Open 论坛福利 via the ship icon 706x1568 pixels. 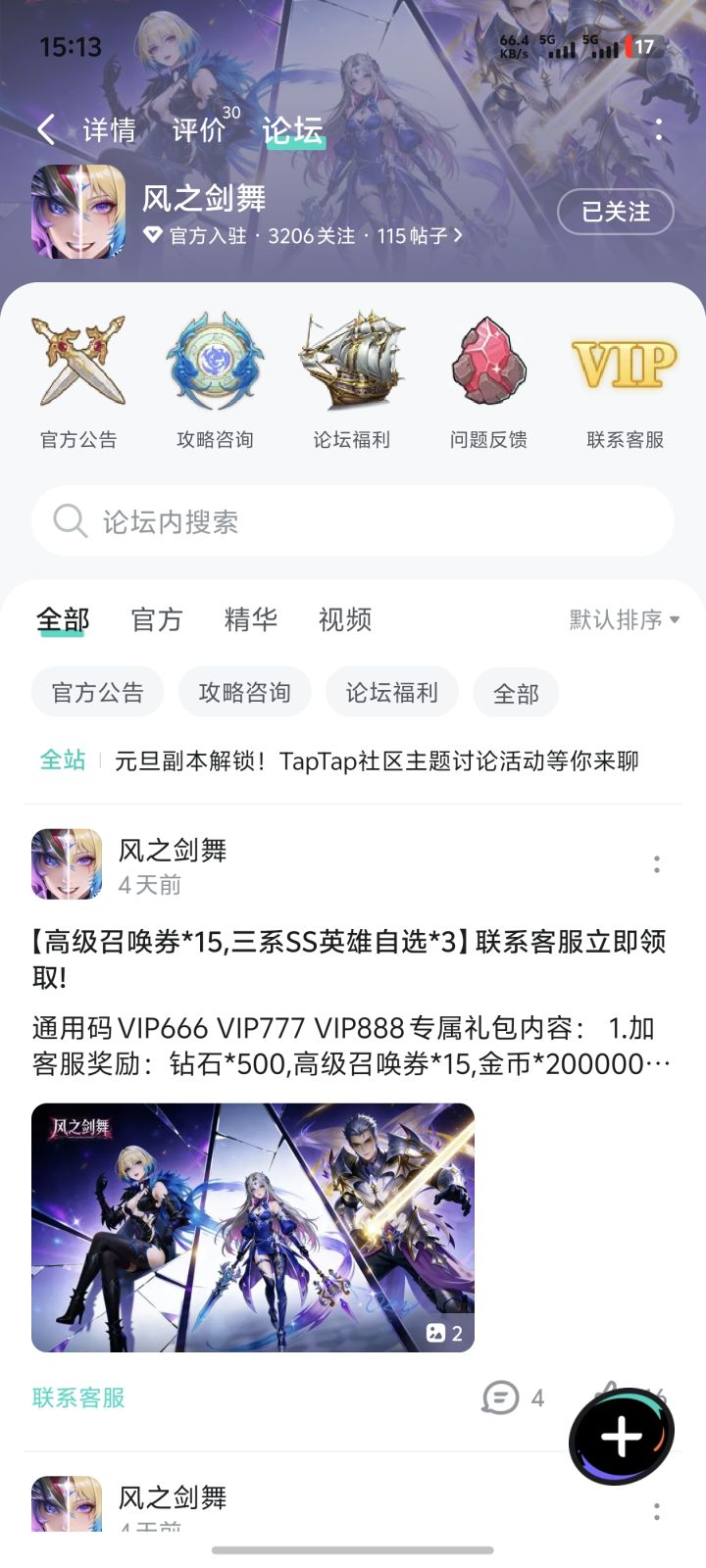pyautogui.click(x=353, y=363)
